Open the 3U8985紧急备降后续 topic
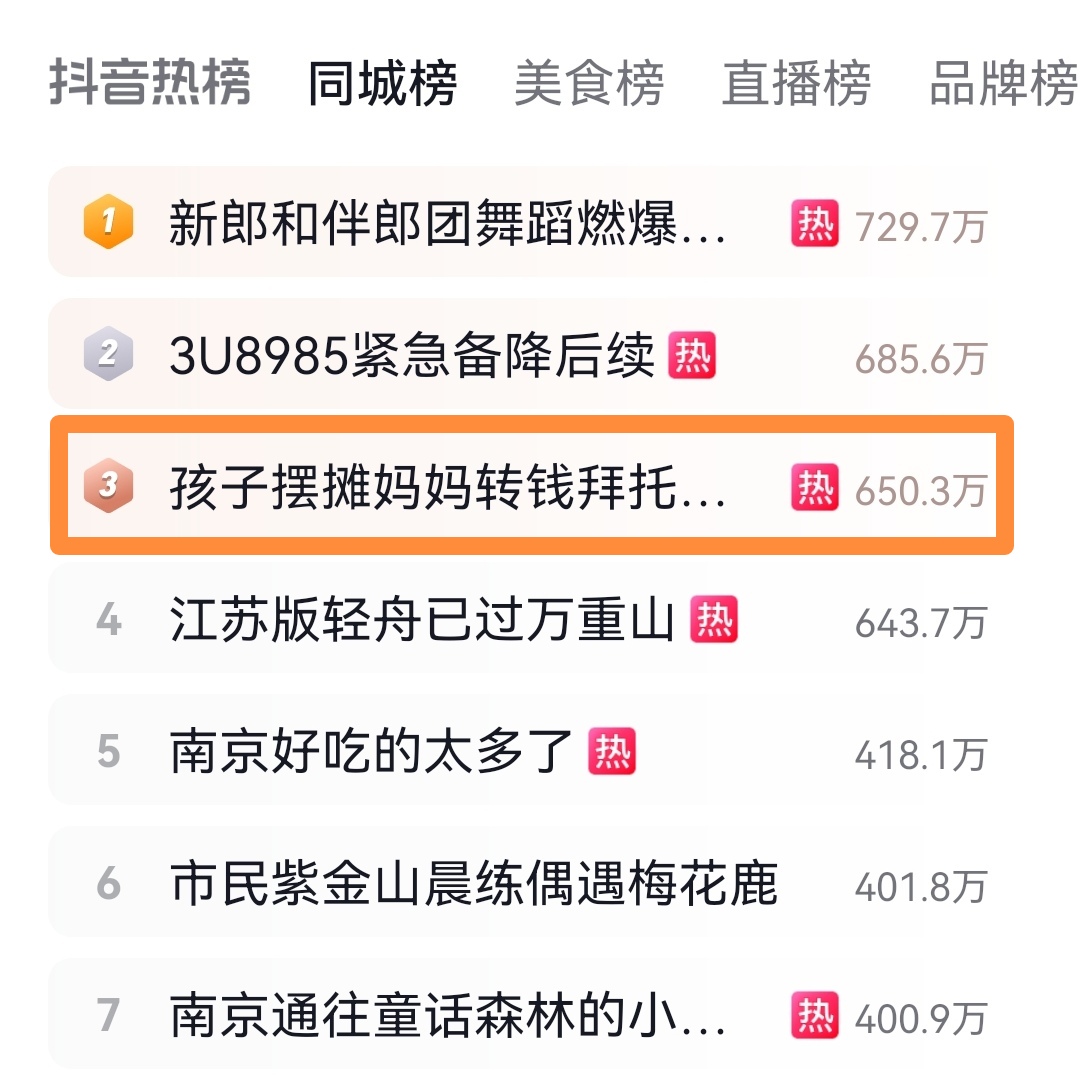Viewport: 1080px width, 1081px height. pos(411,355)
